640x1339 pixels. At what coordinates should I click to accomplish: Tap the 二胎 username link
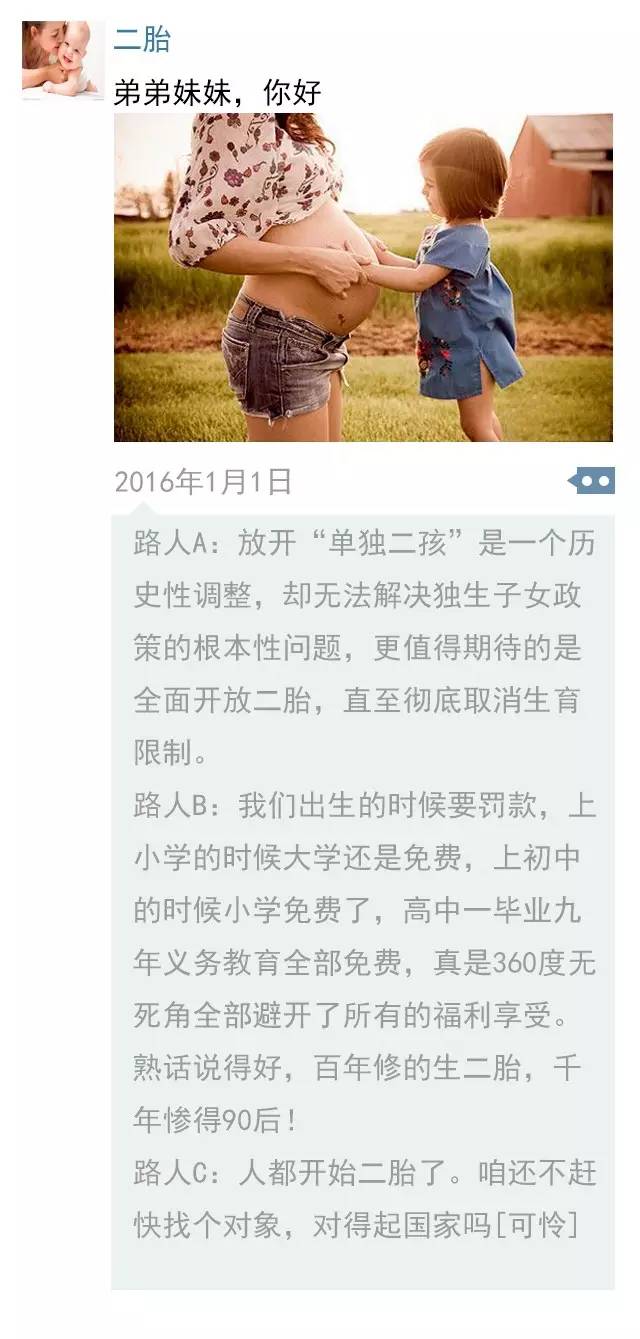pos(142,40)
